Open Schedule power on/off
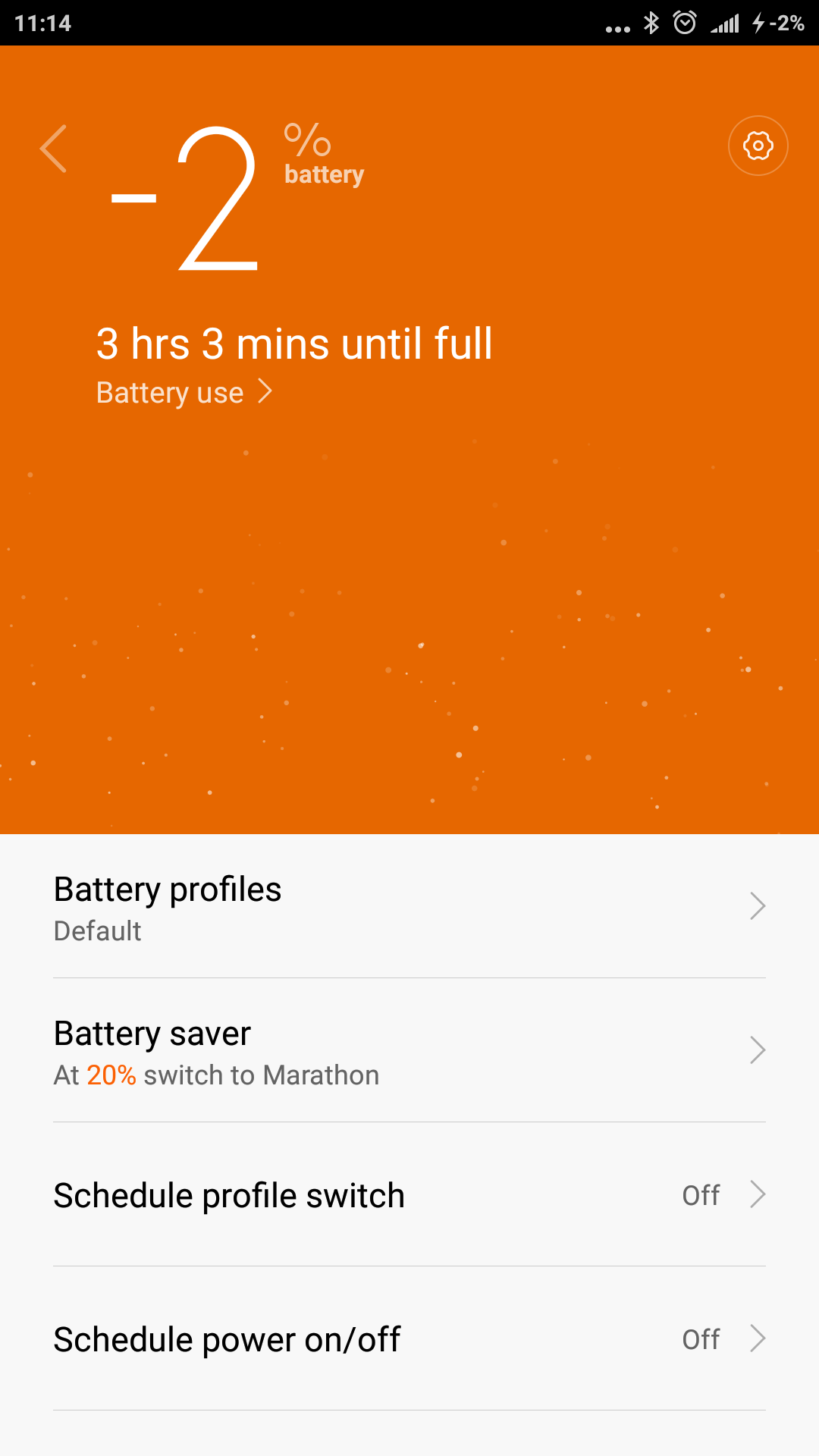 point(409,1339)
